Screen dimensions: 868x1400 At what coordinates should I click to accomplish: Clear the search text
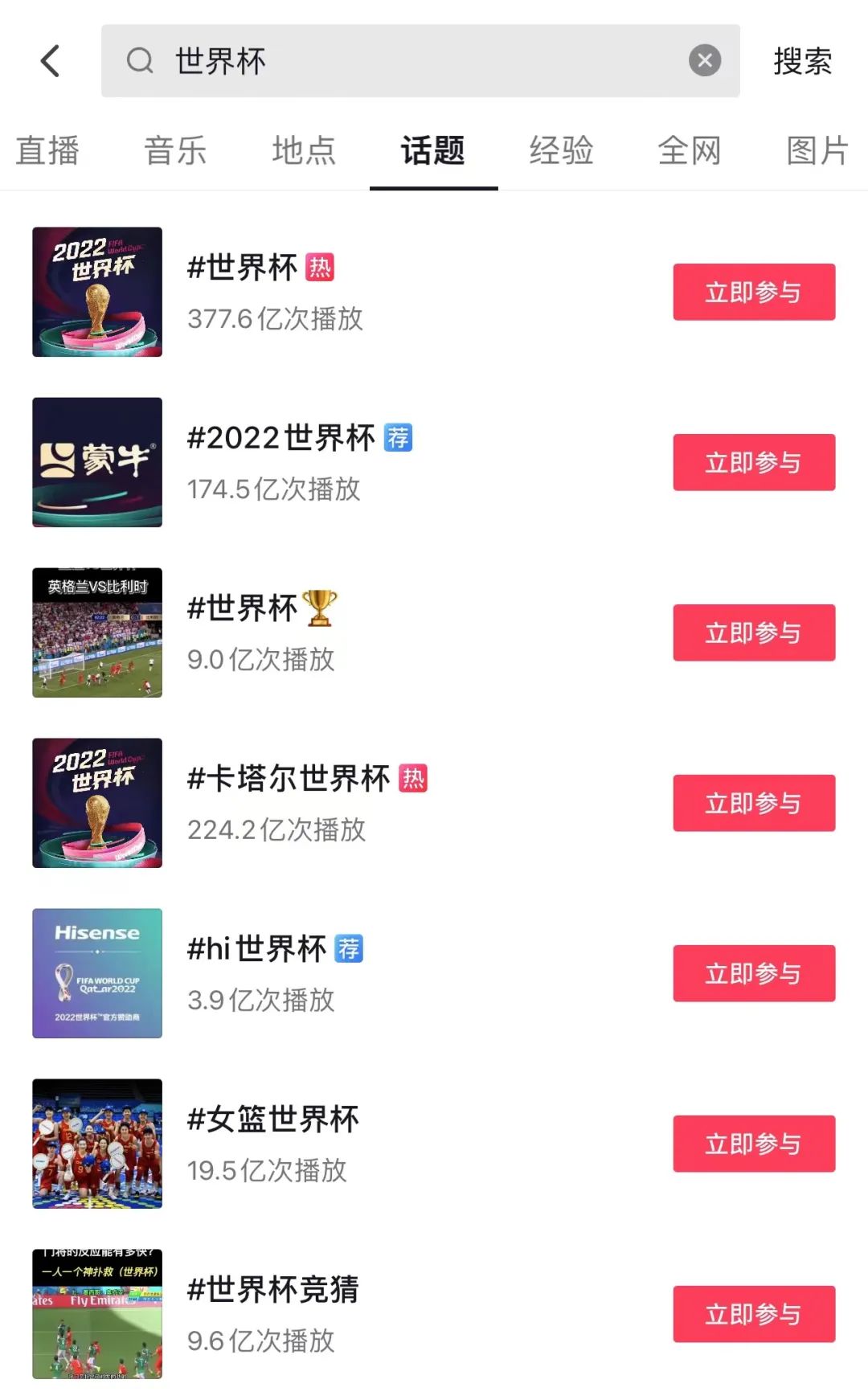(705, 61)
